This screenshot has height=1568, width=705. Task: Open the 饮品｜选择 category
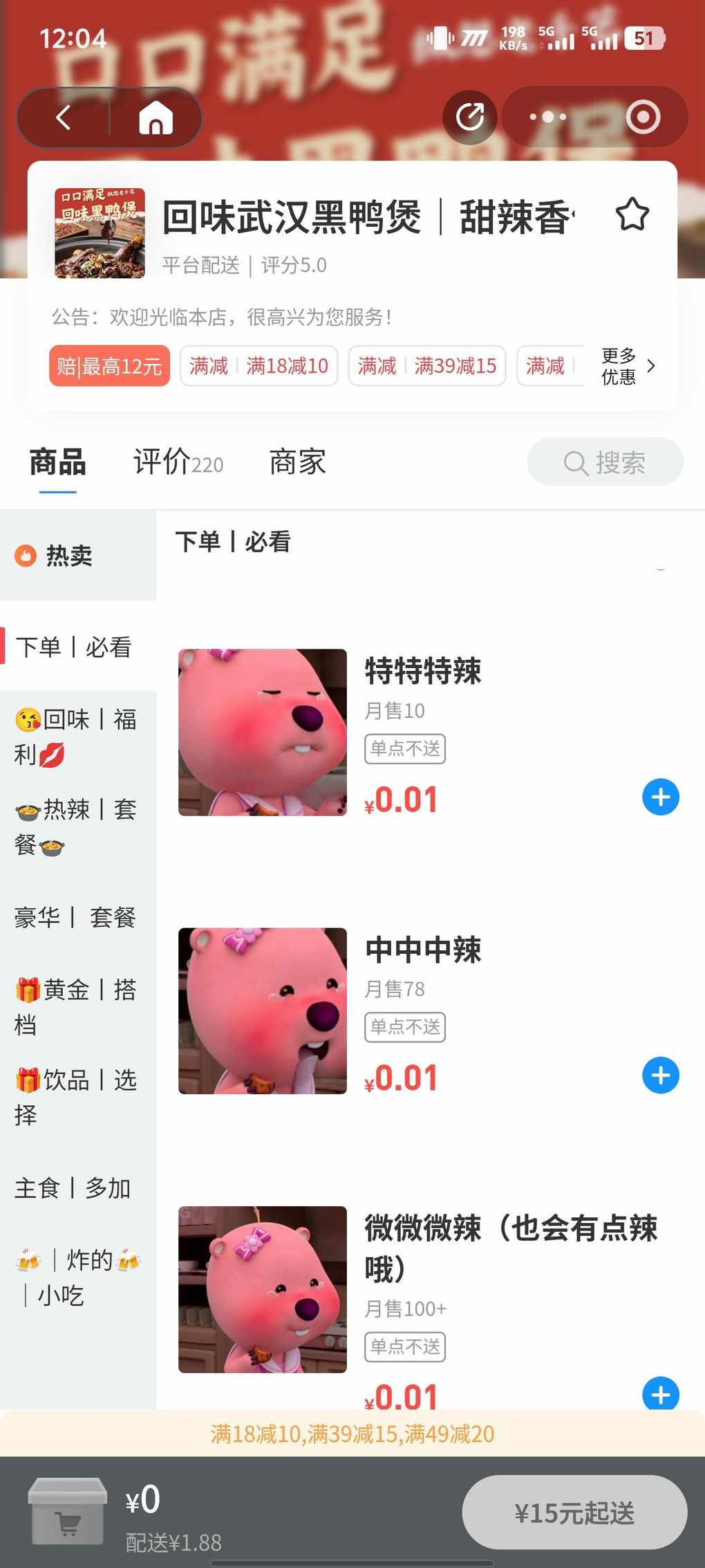click(x=76, y=1097)
